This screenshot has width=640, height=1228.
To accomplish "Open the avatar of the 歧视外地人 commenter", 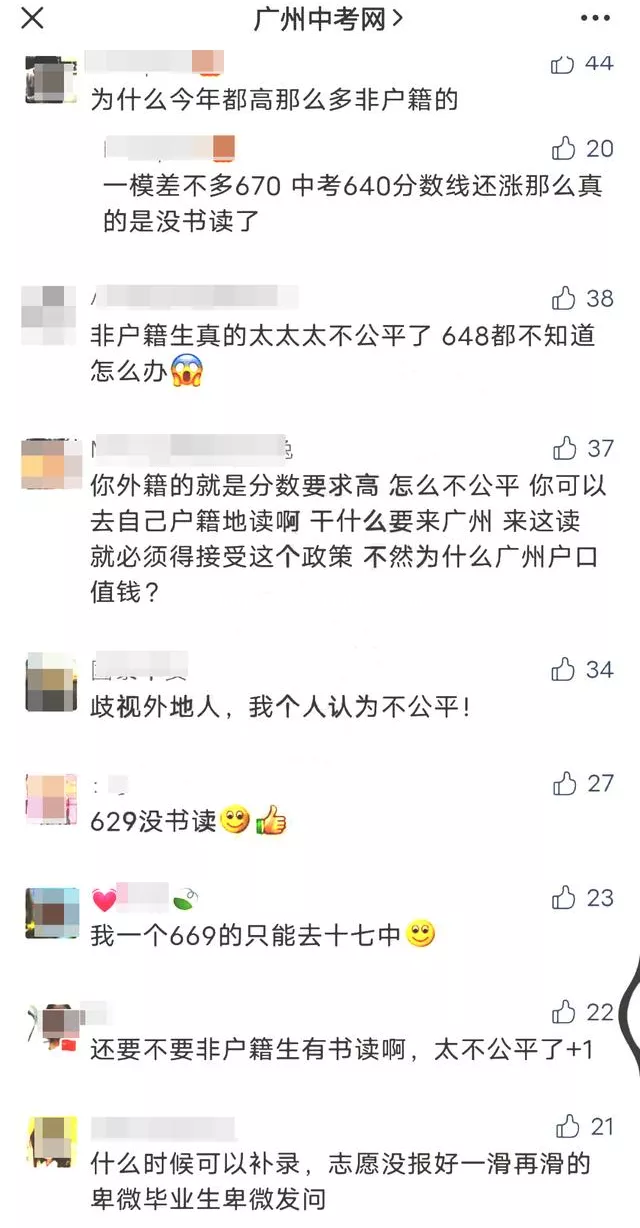I will (x=50, y=682).
